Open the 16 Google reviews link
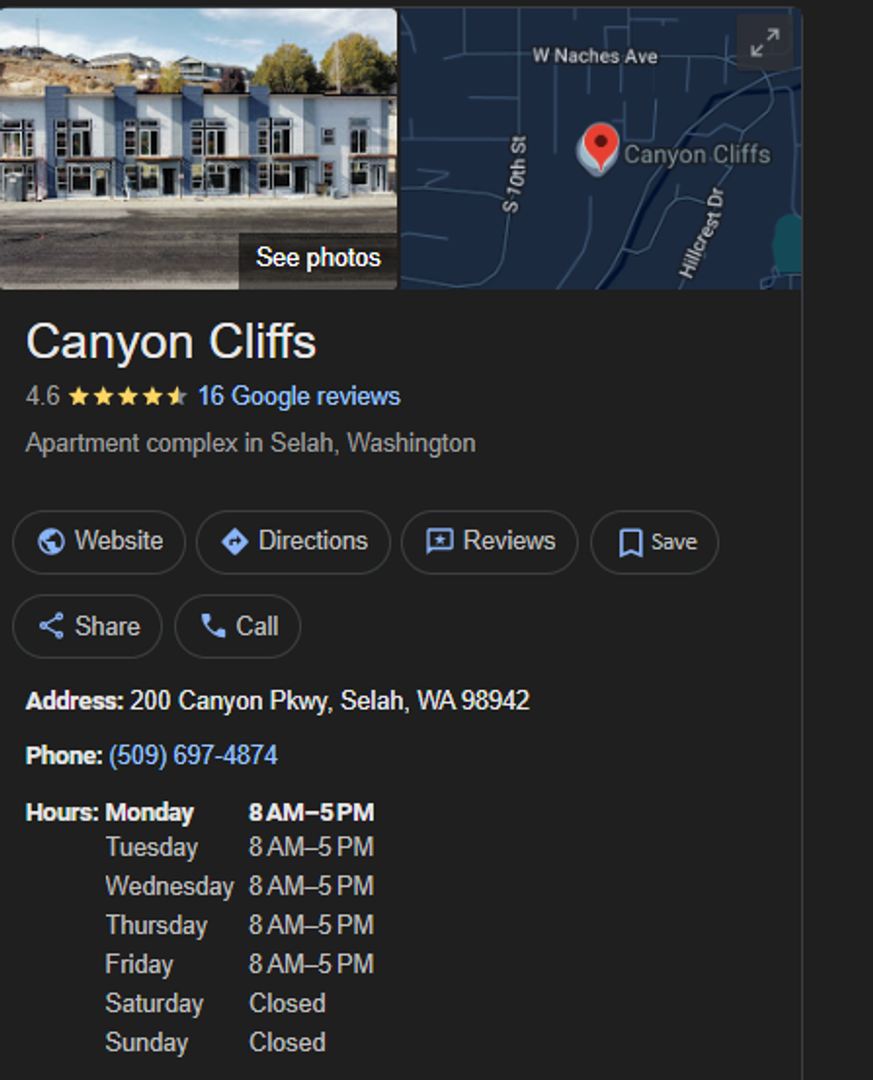The height and width of the screenshot is (1080, 873). point(299,396)
